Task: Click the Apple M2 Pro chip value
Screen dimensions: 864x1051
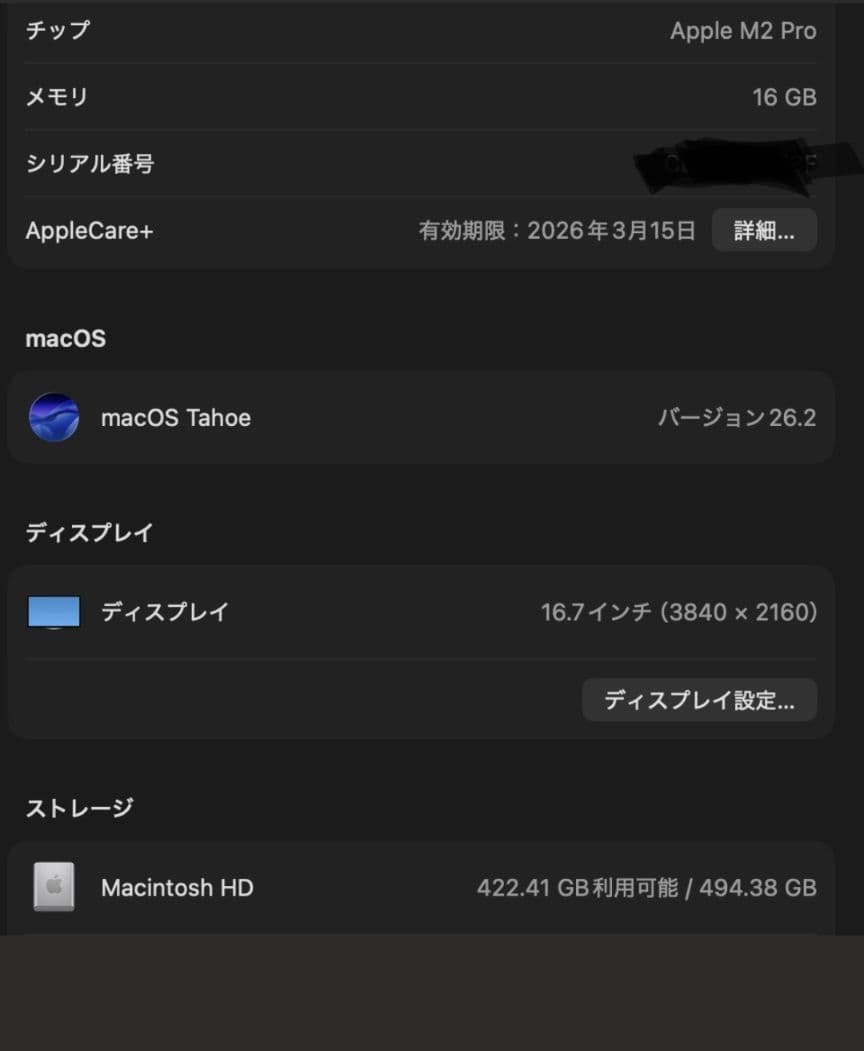Action: [x=742, y=30]
